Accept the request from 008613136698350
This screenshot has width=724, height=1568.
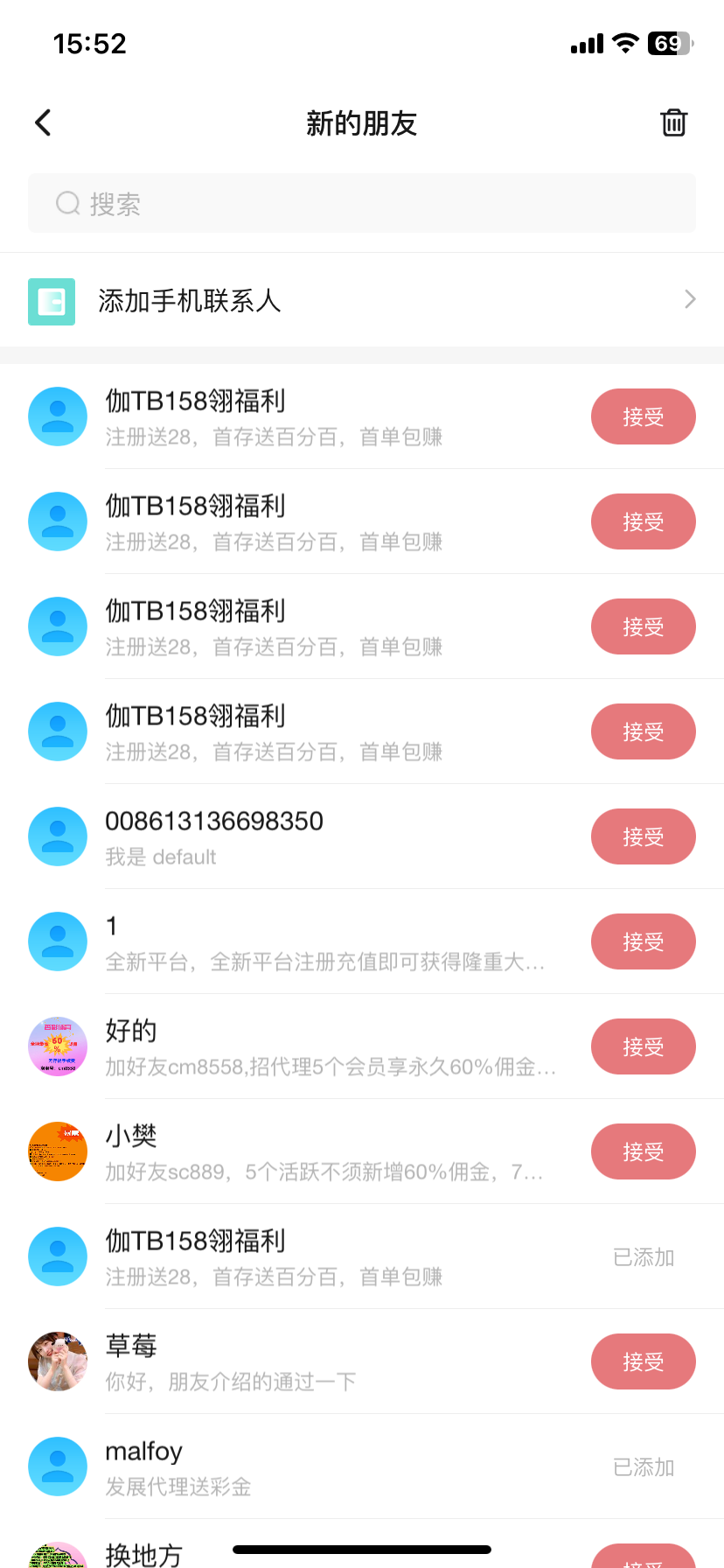click(643, 836)
